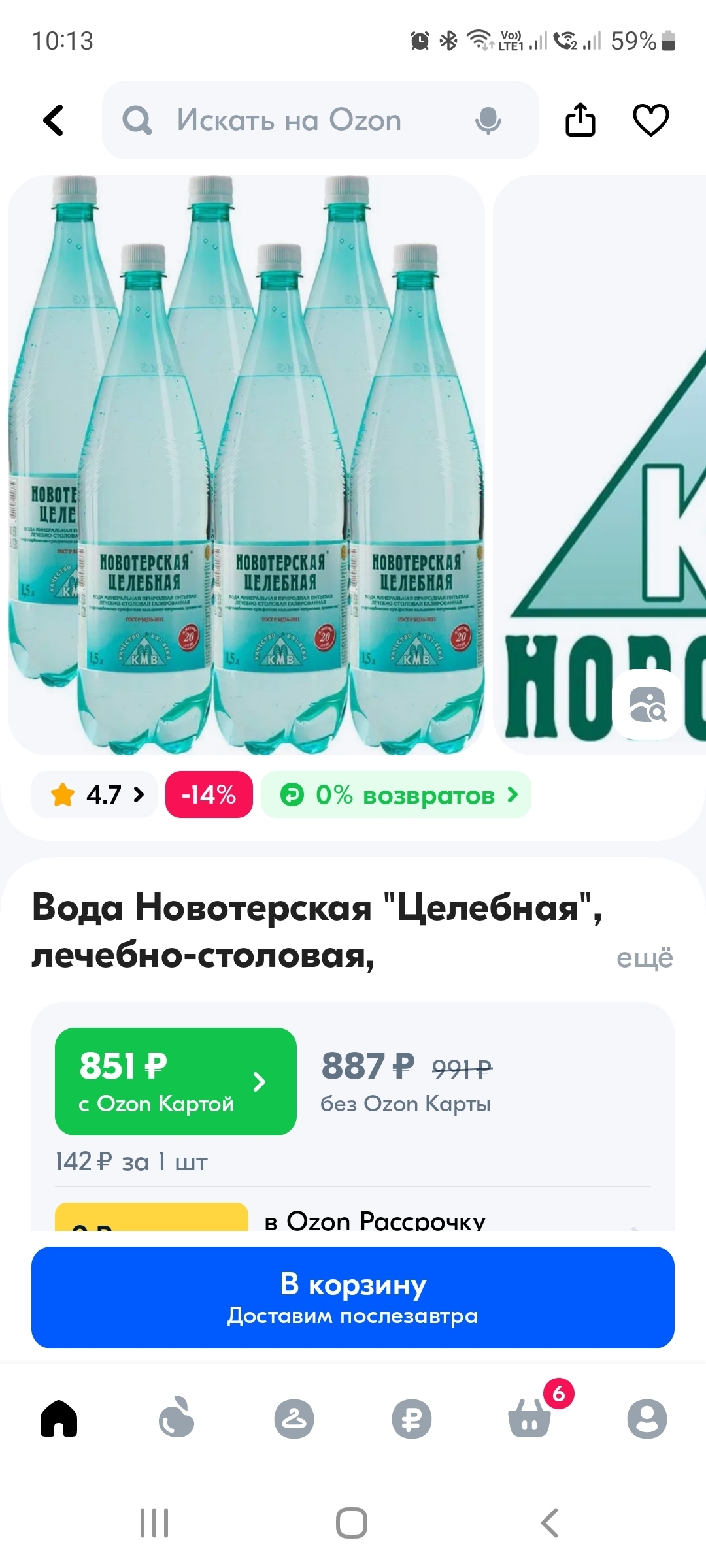Open the main photo of the bottles
706x1568 pixels.
pos(246,464)
